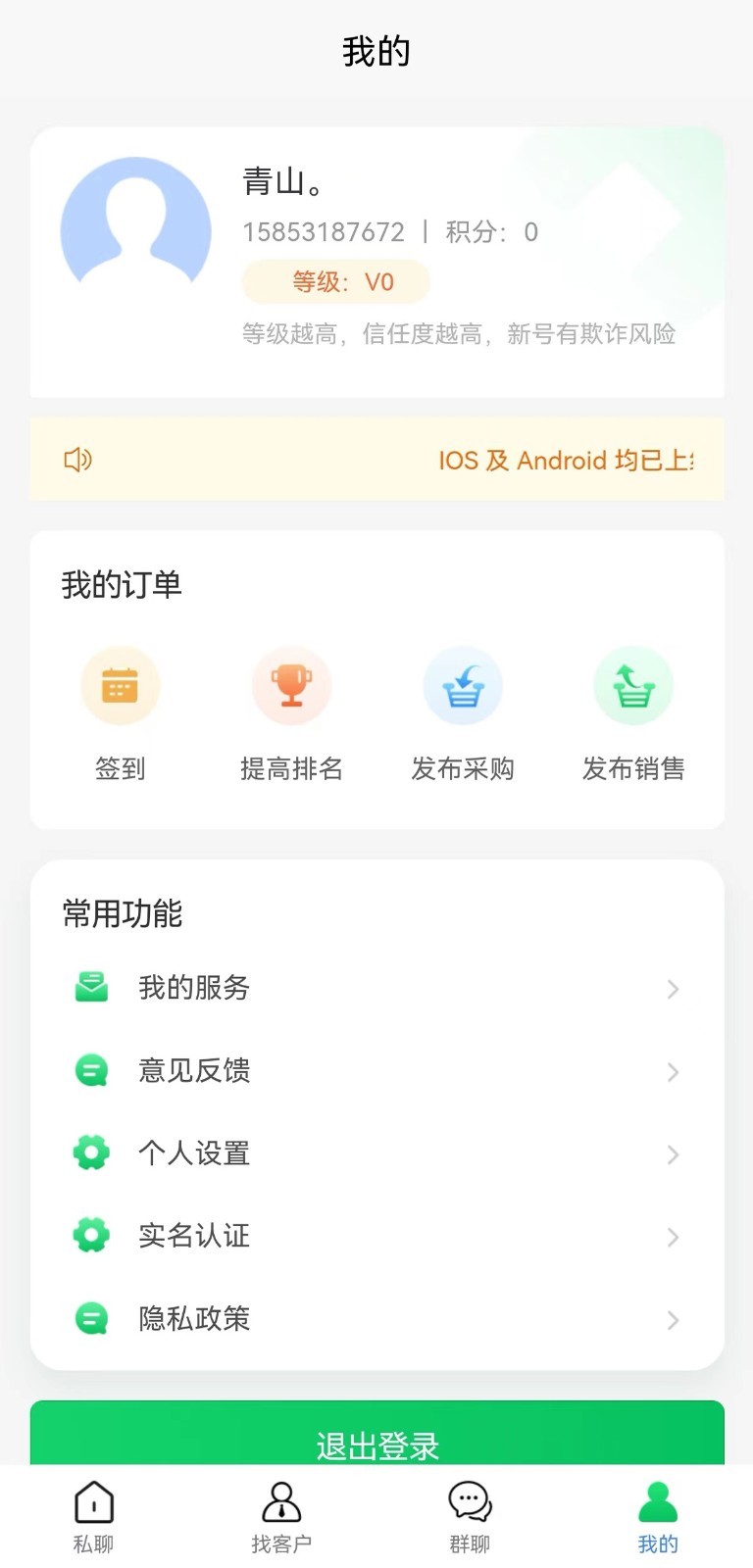Open the 我的服务 row
The width and height of the screenshot is (753, 1568).
pyautogui.click(x=377, y=988)
